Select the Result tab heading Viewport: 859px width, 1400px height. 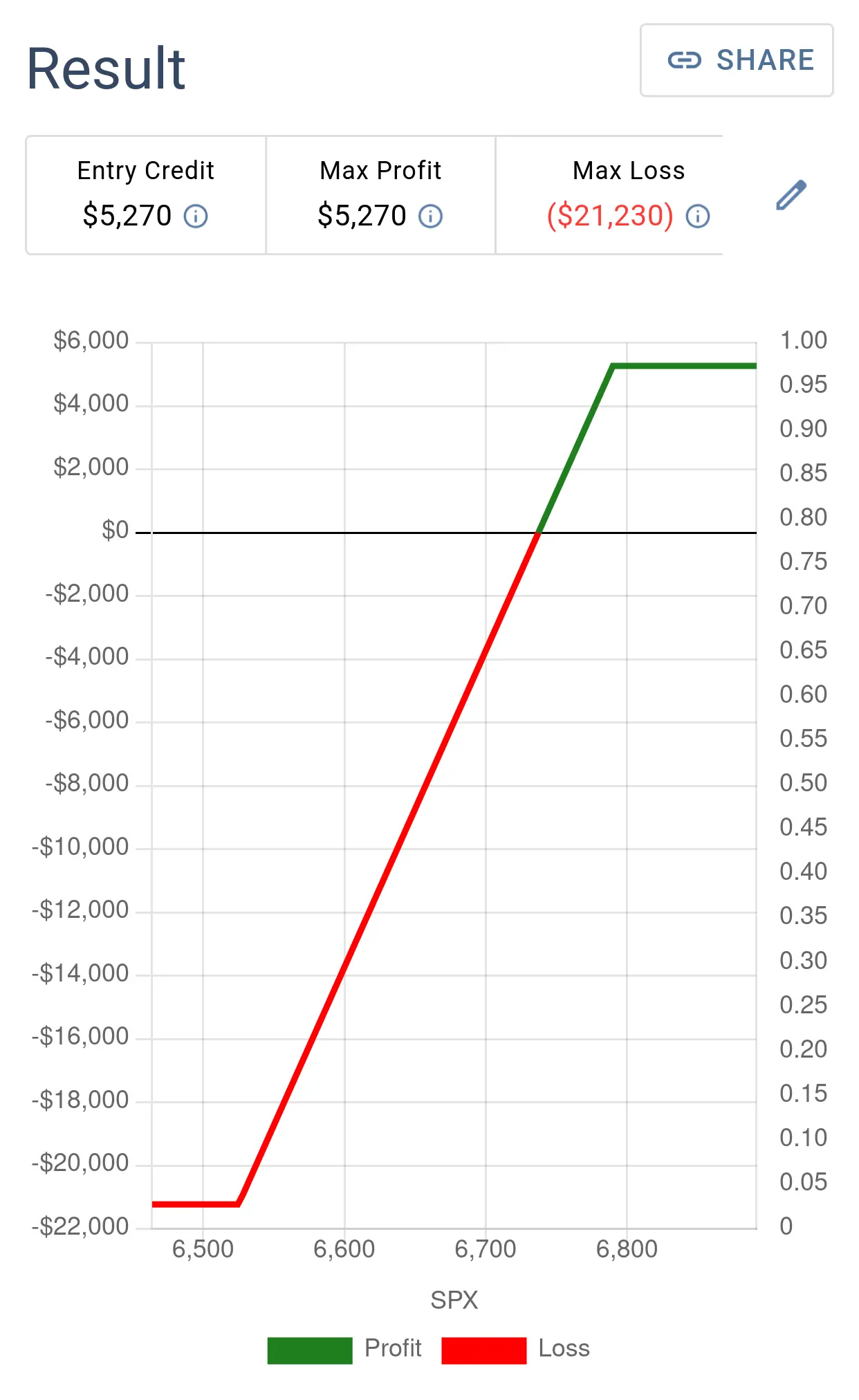[x=106, y=67]
